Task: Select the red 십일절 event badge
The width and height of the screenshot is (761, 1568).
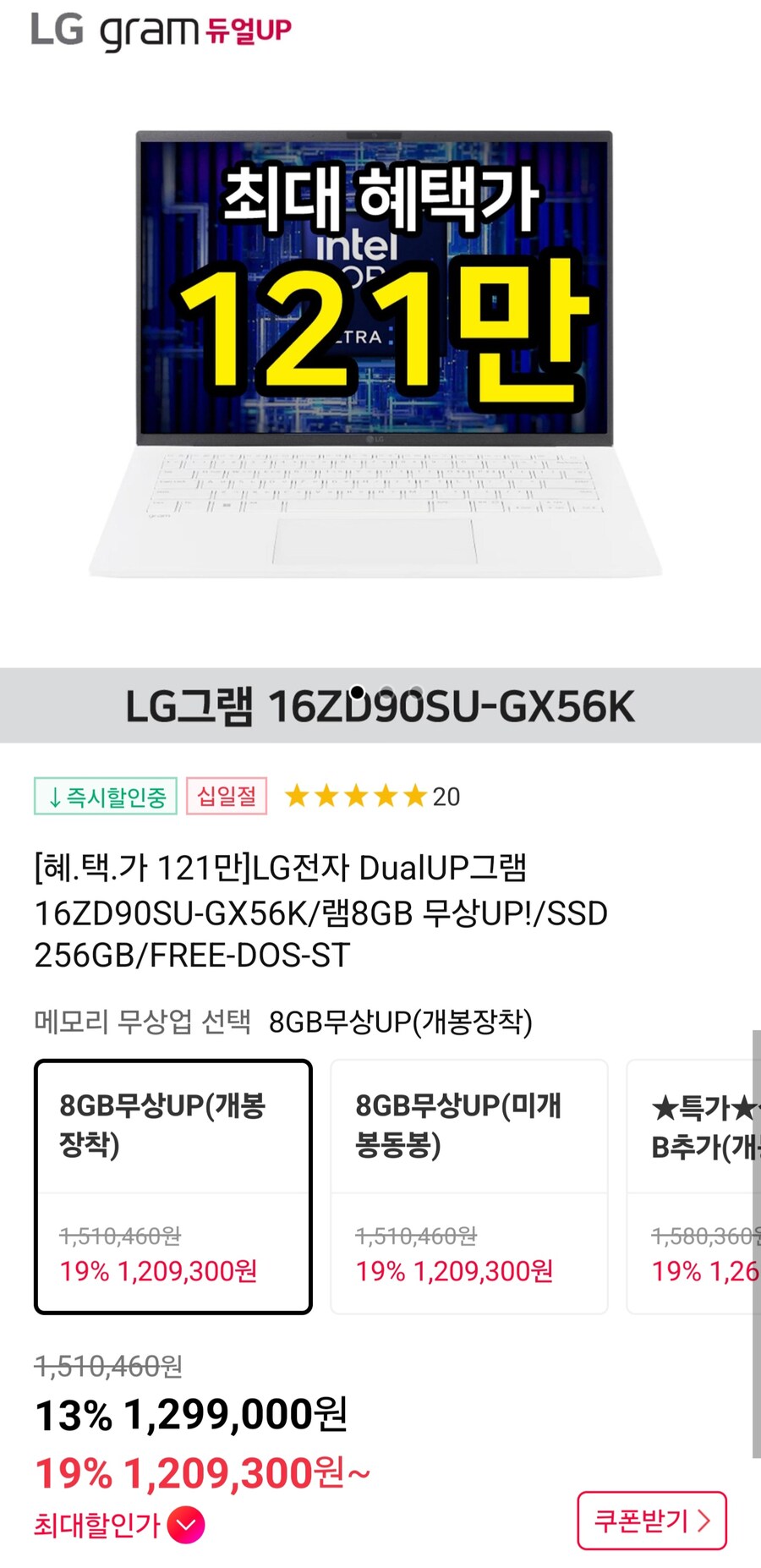Action: [x=226, y=796]
